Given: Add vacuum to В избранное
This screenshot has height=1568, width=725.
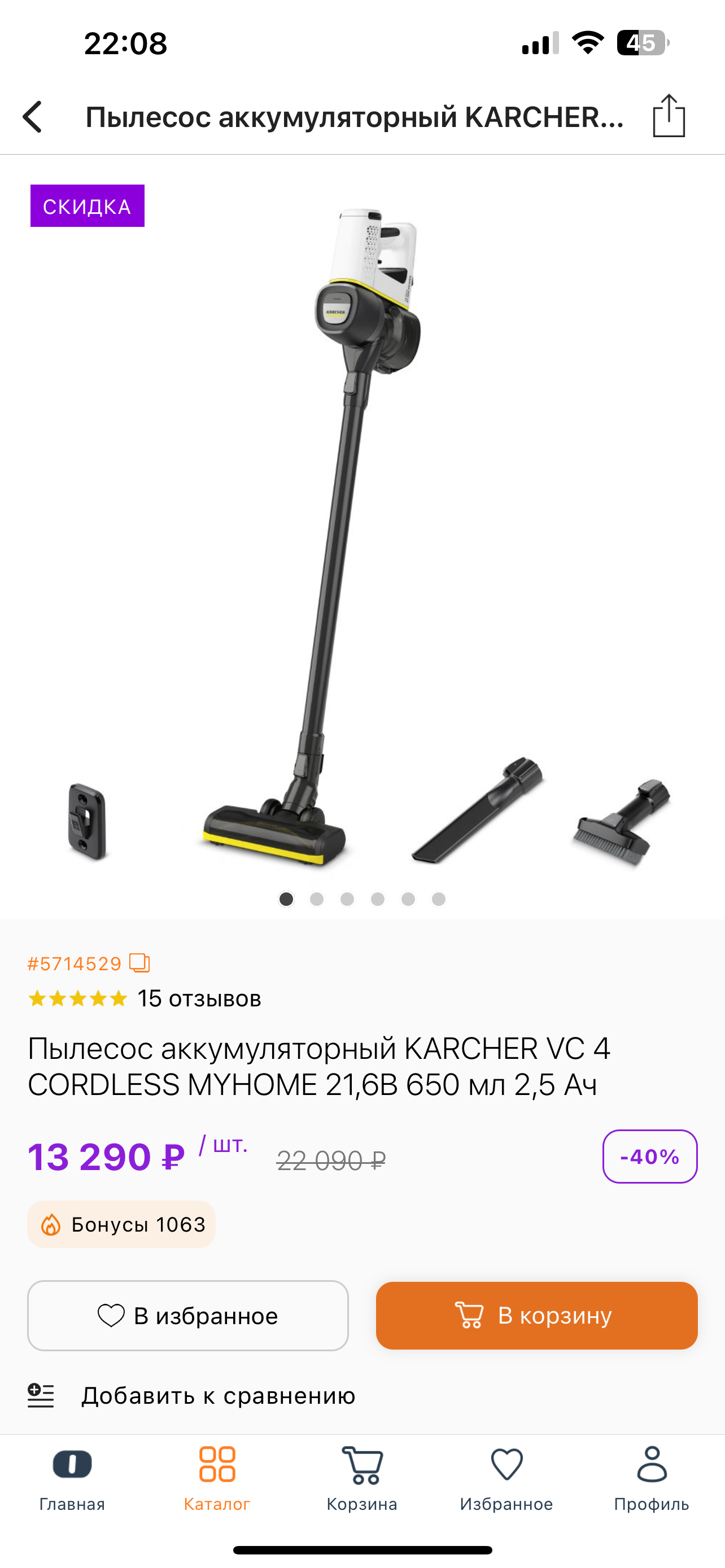Looking at the screenshot, I should [x=187, y=1315].
